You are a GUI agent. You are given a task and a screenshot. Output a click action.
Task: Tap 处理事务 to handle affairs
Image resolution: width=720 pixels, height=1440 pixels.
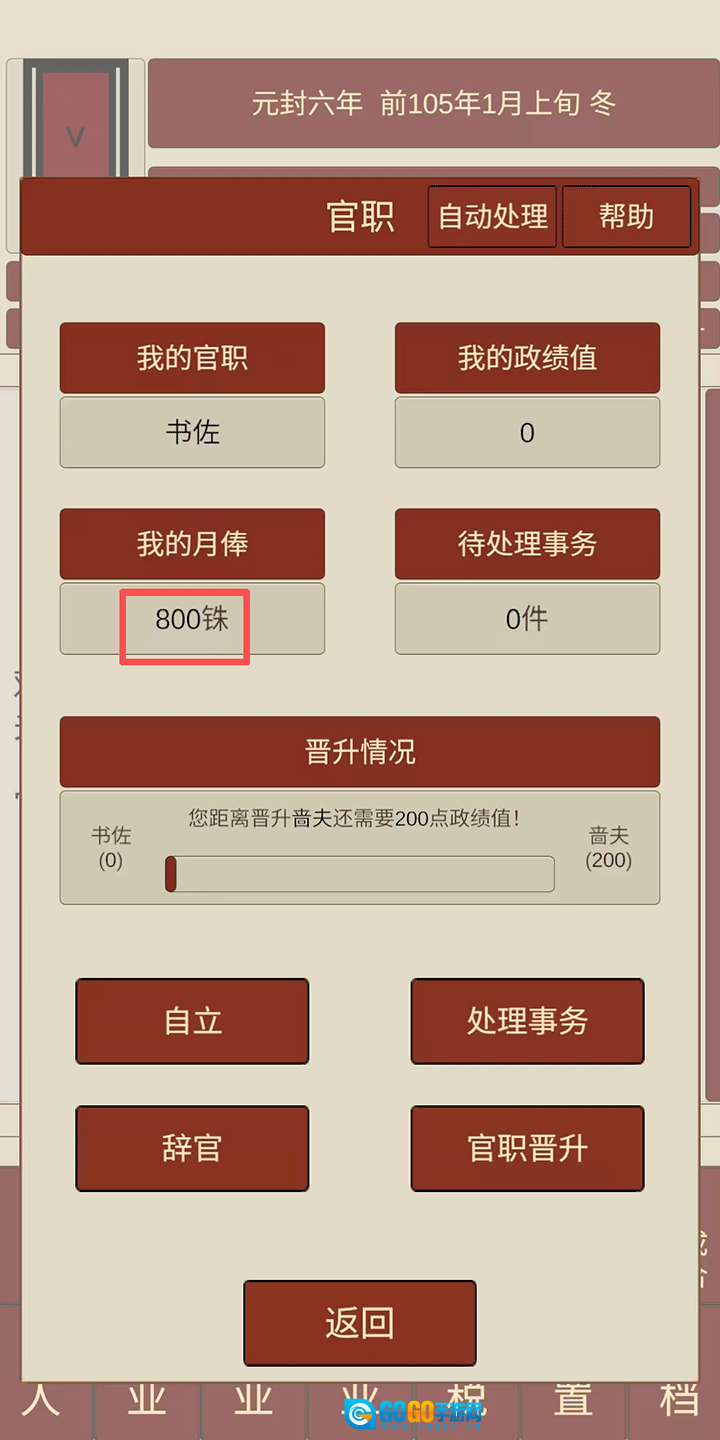527,1021
